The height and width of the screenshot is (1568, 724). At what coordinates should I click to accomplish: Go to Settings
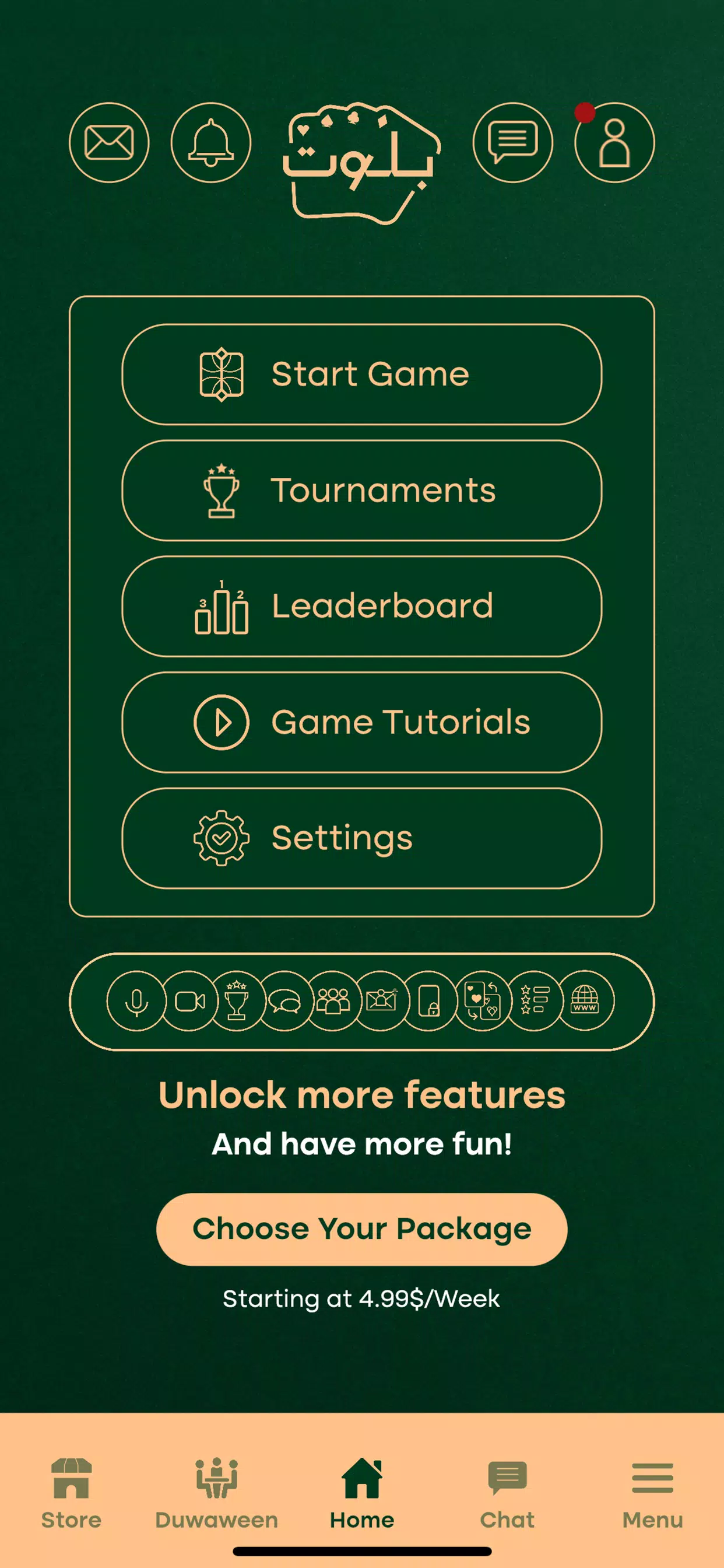(361, 838)
